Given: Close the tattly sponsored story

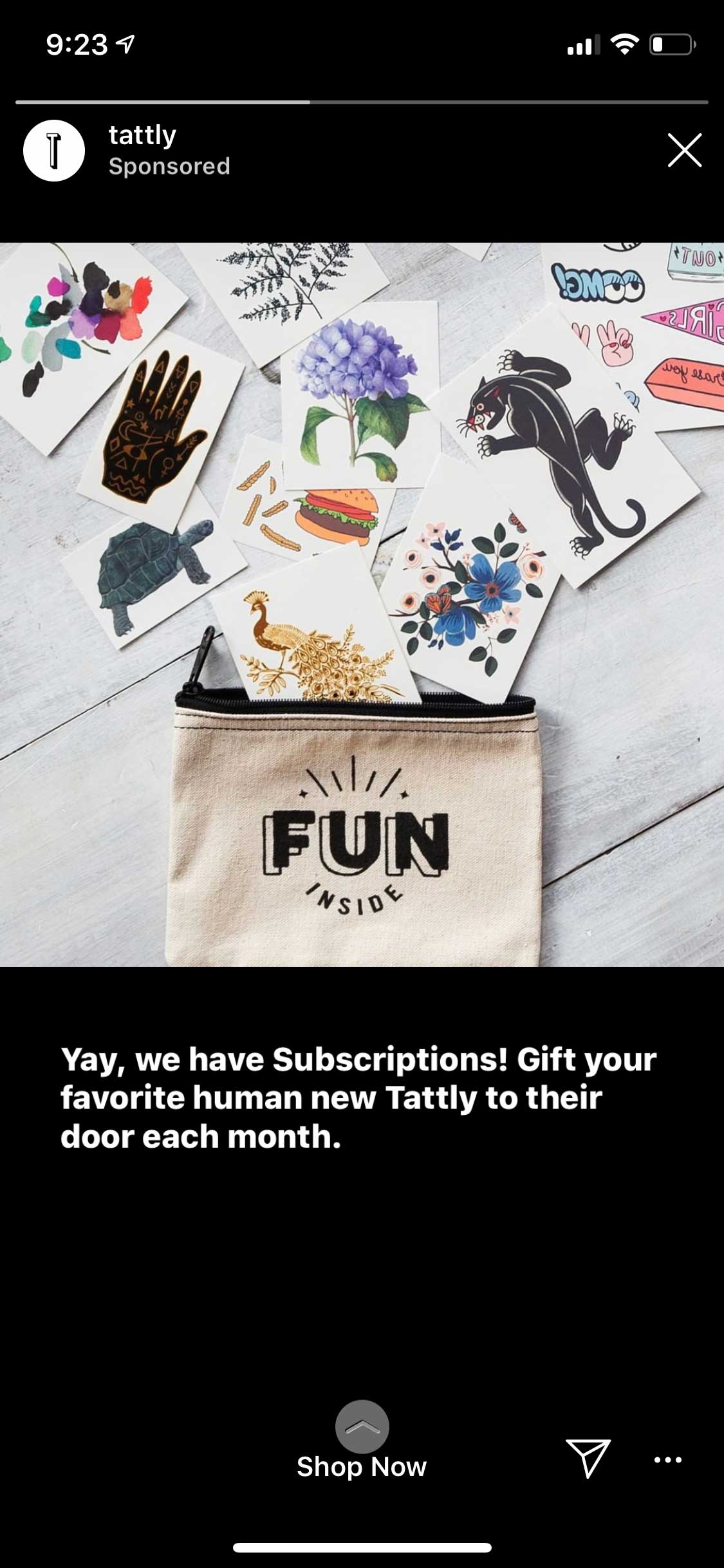Looking at the screenshot, I should (x=684, y=151).
